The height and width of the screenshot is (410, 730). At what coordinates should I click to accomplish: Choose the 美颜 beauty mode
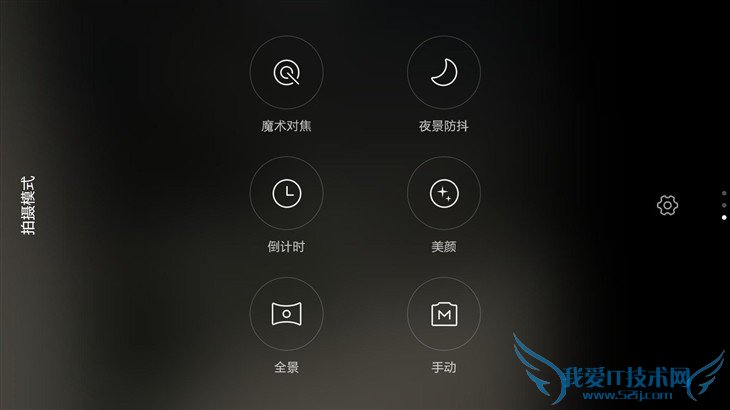click(443, 193)
